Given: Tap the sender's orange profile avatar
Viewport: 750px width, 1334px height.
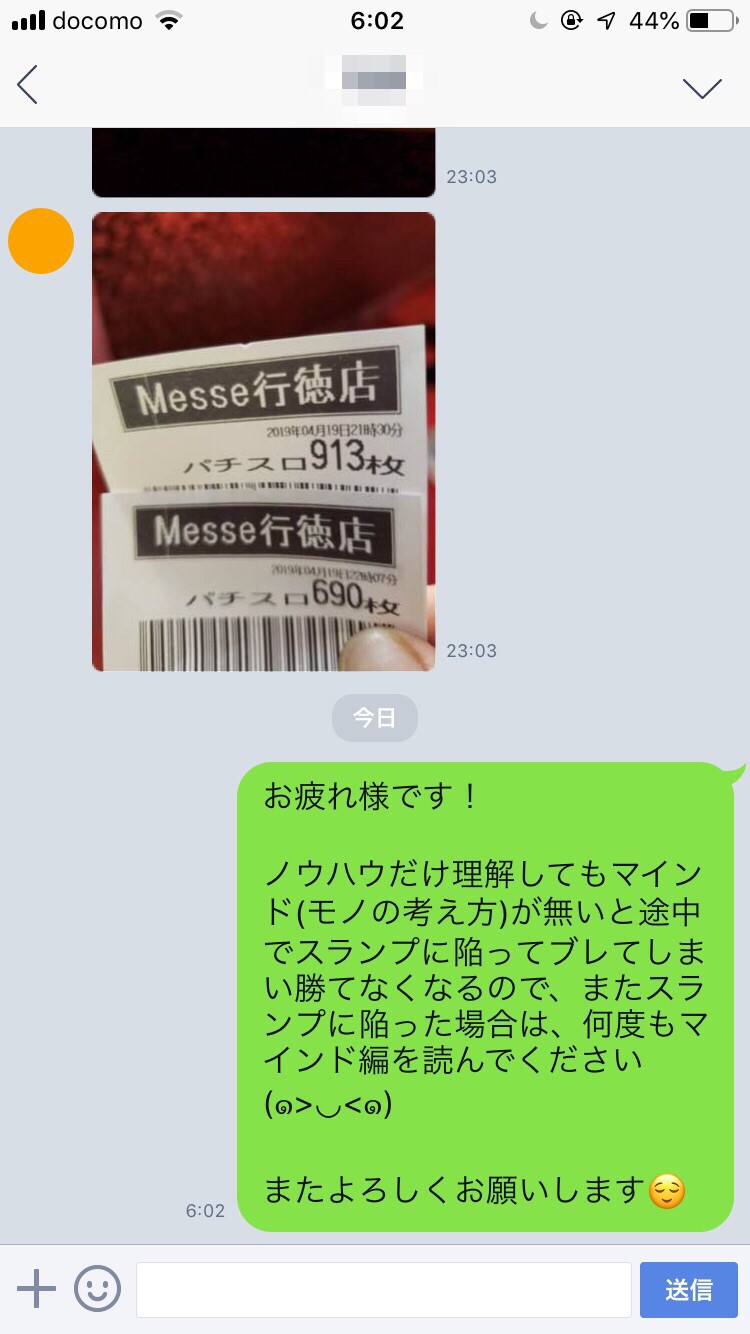Looking at the screenshot, I should [41, 241].
